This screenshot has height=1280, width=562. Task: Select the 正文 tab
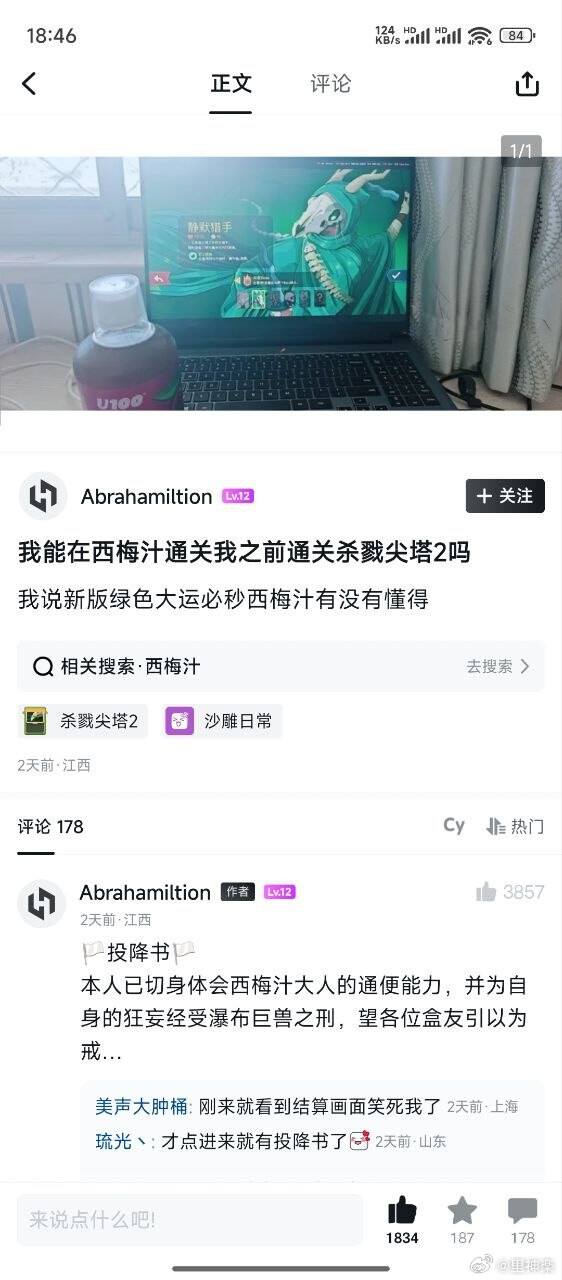[x=231, y=84]
